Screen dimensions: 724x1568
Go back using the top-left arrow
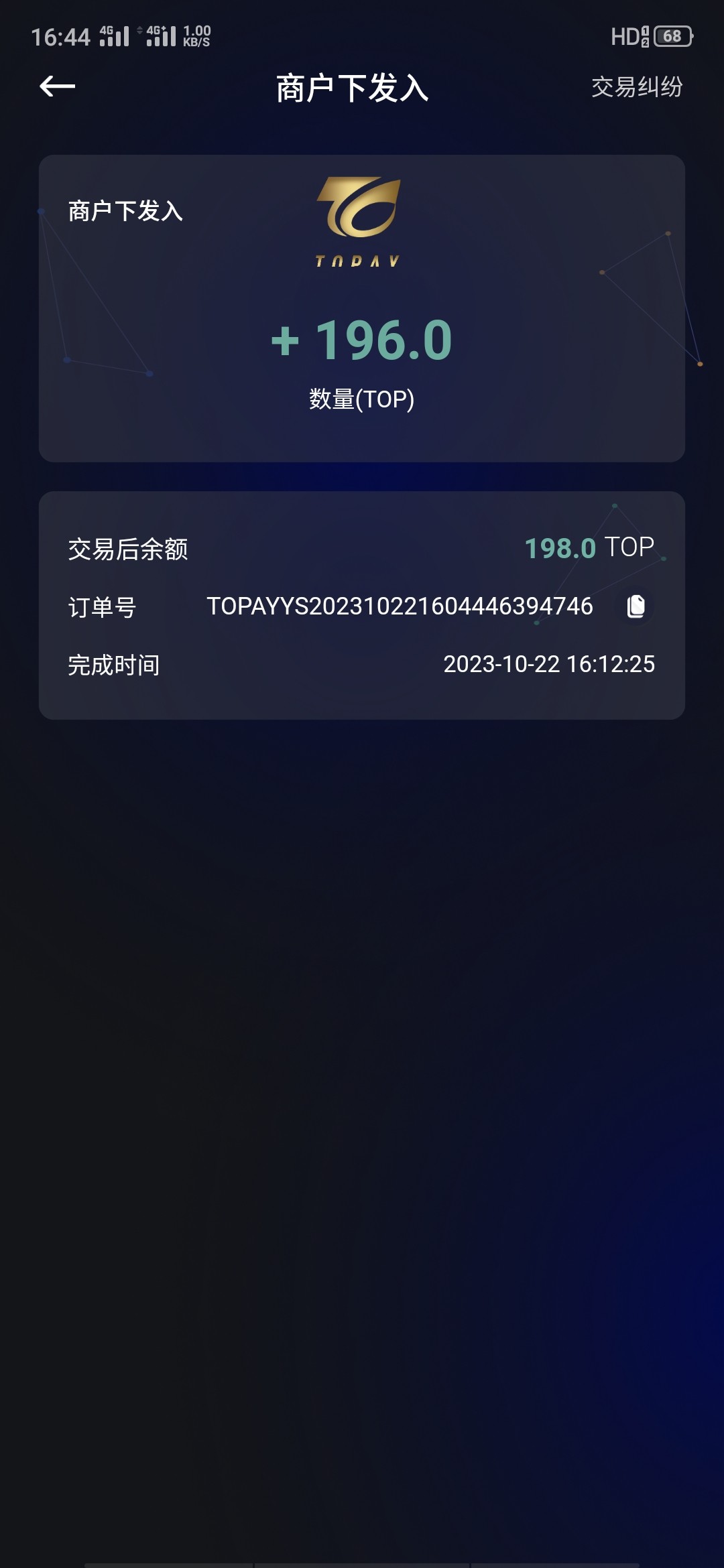[x=58, y=86]
